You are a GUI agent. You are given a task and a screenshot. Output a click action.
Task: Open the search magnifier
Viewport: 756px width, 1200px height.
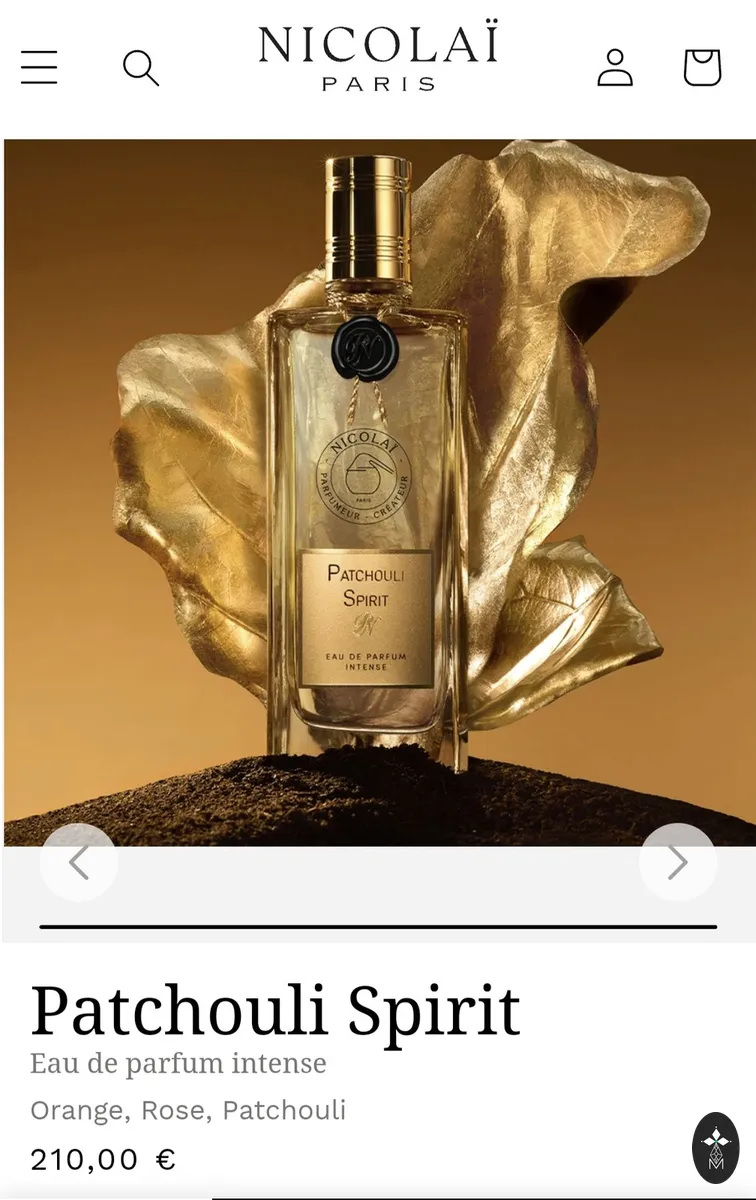[140, 68]
